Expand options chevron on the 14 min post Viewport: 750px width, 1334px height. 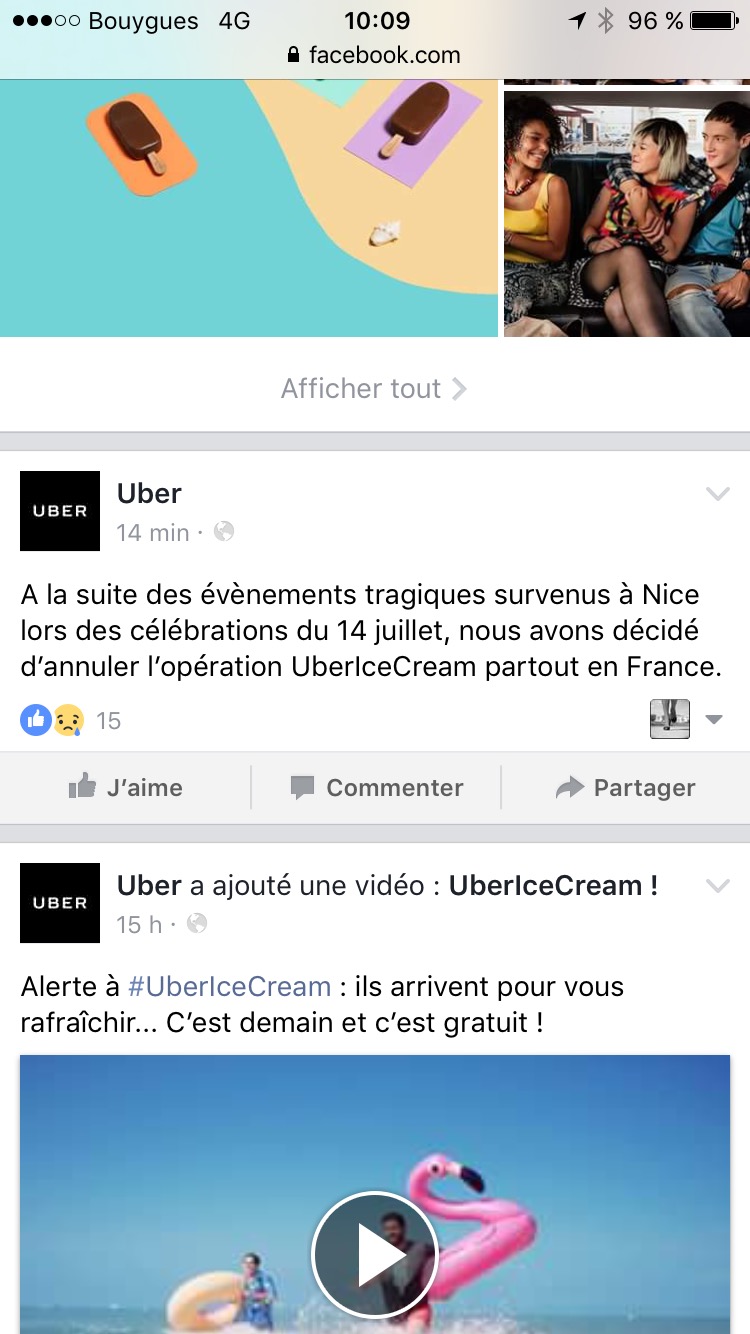click(x=718, y=493)
